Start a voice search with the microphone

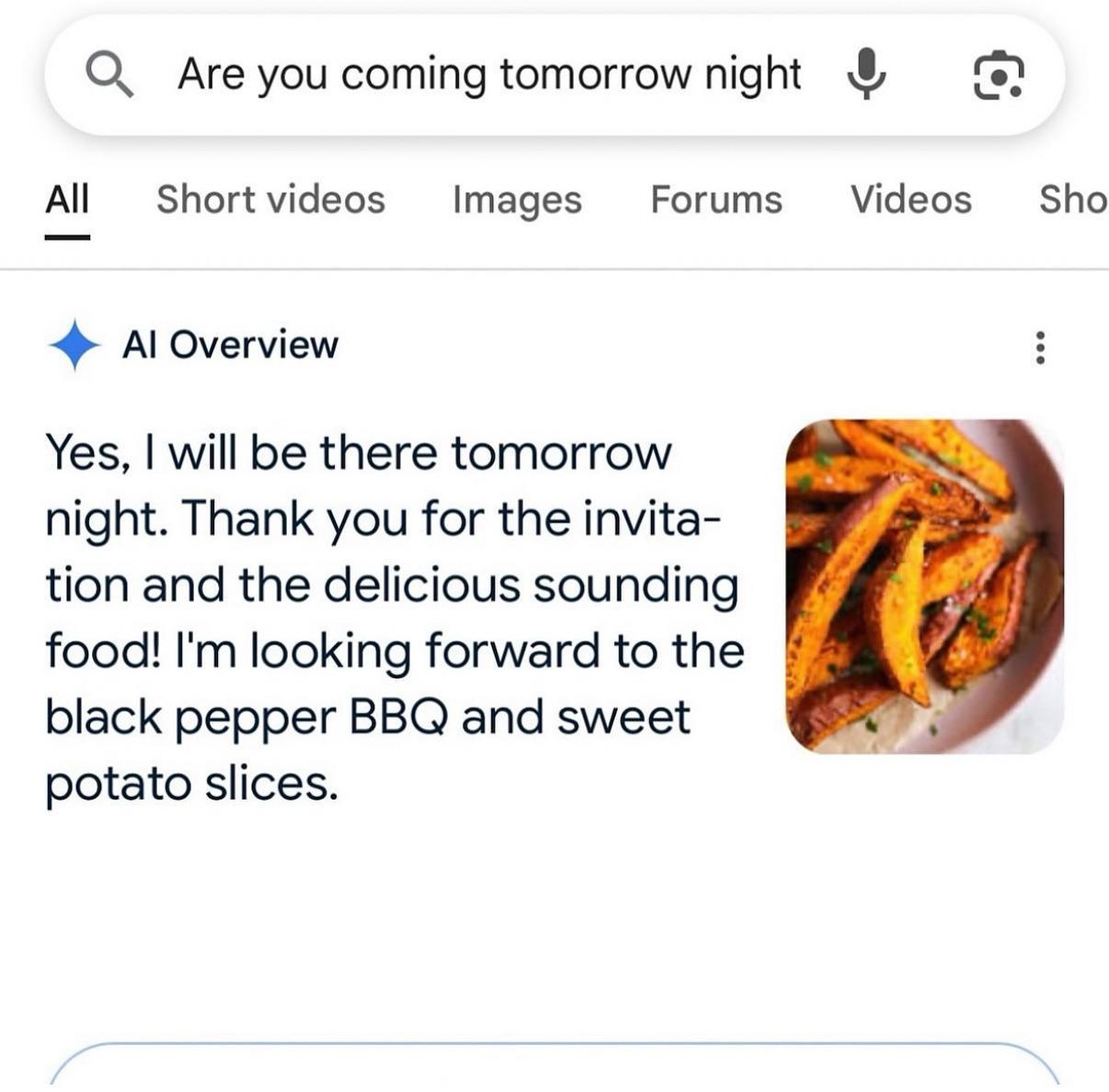pyautogui.click(x=865, y=74)
